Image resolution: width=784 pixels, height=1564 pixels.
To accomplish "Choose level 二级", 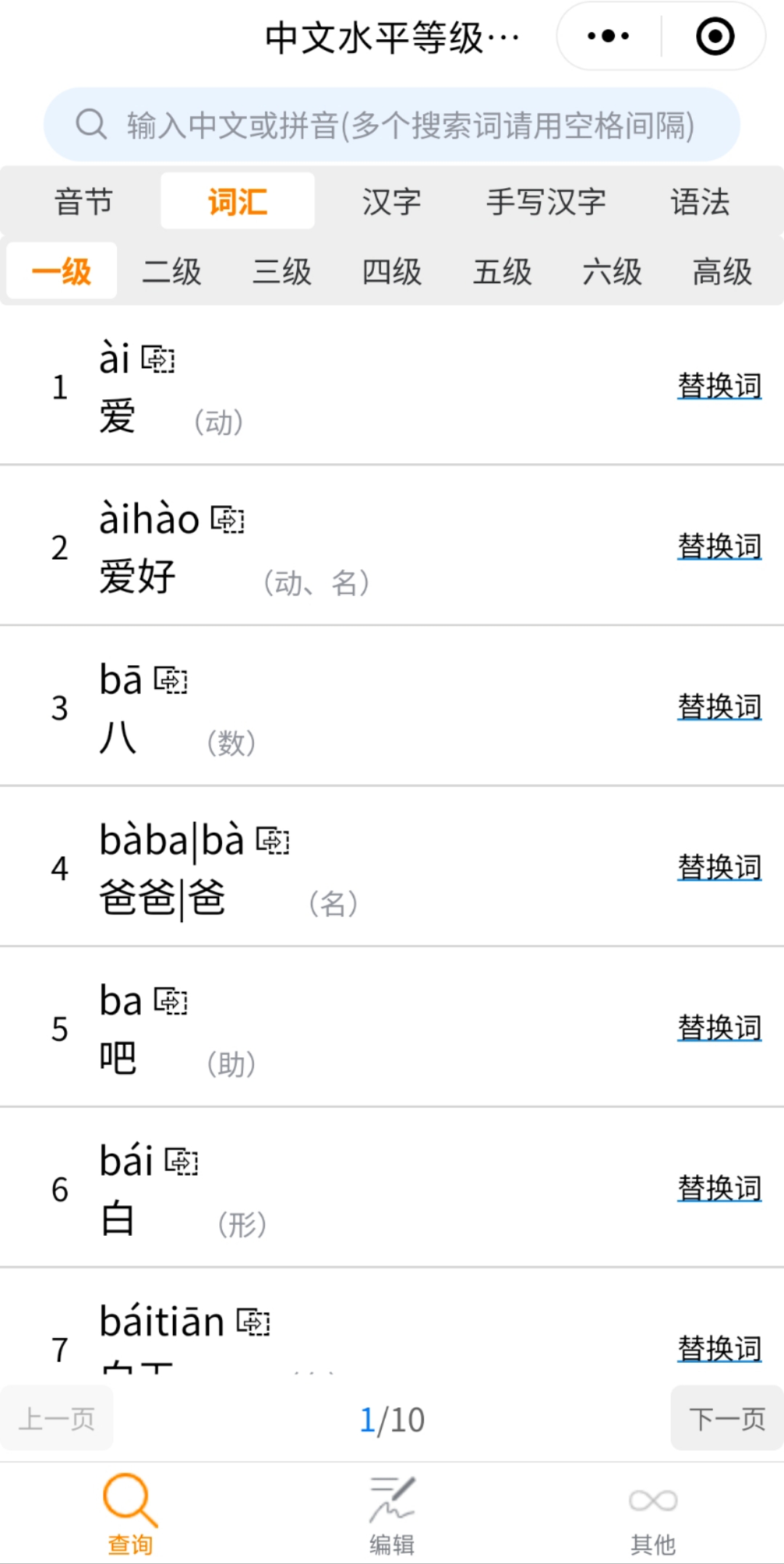I will (x=172, y=272).
